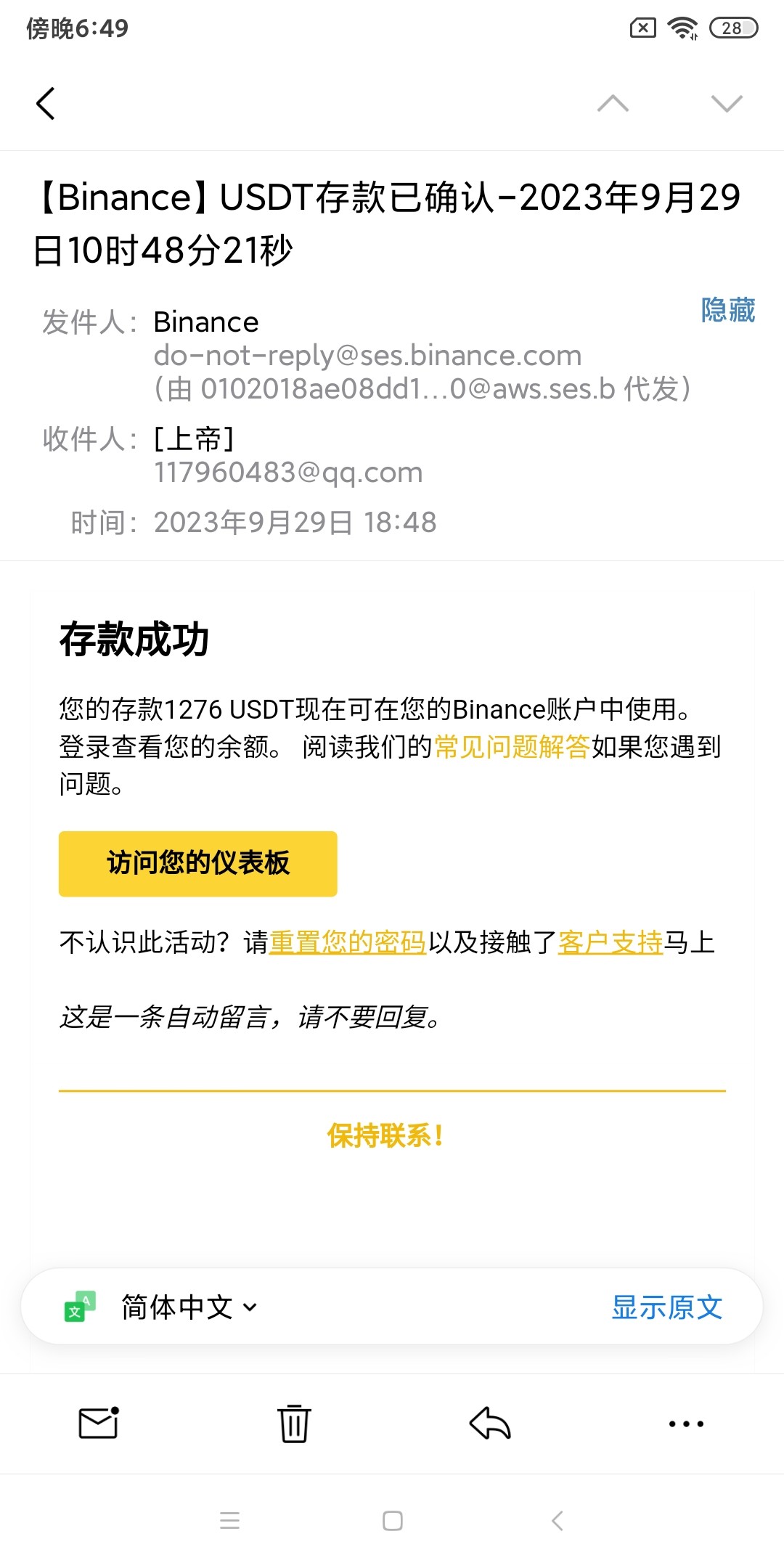Go back to the inbox
Screen dimensions: 784x1568
click(46, 103)
